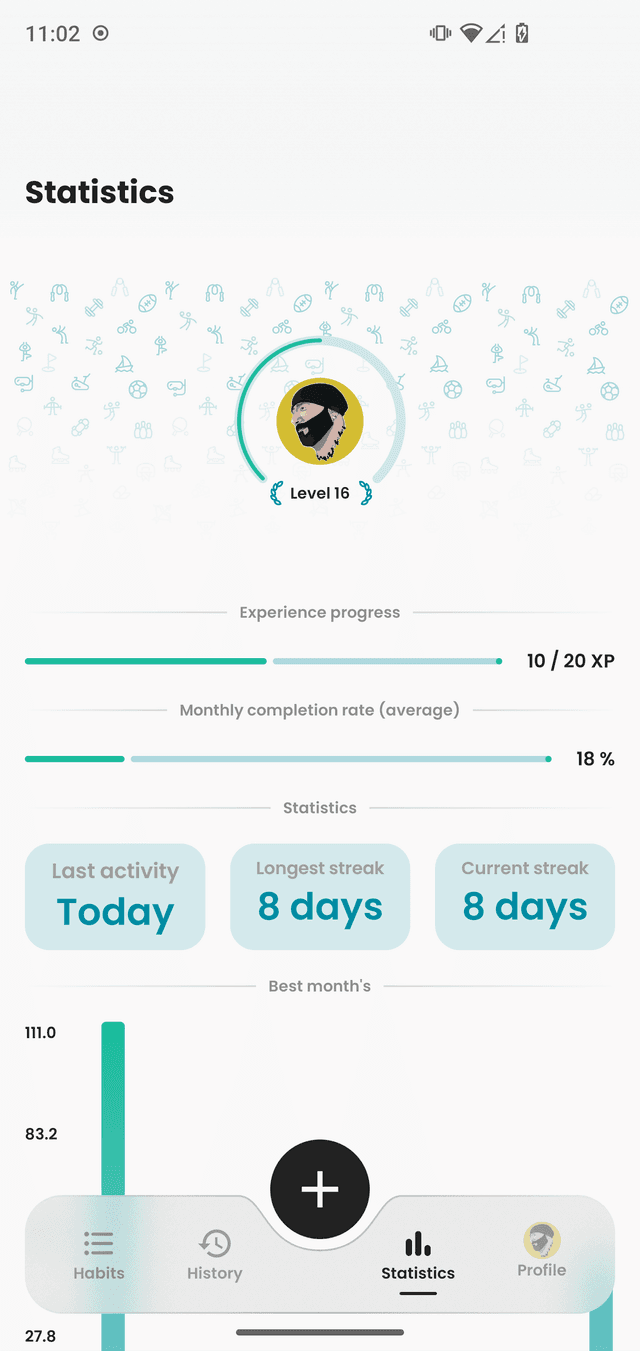Switch to the Habits tab
Viewport: 640px width, 1351px height.
point(99,1255)
